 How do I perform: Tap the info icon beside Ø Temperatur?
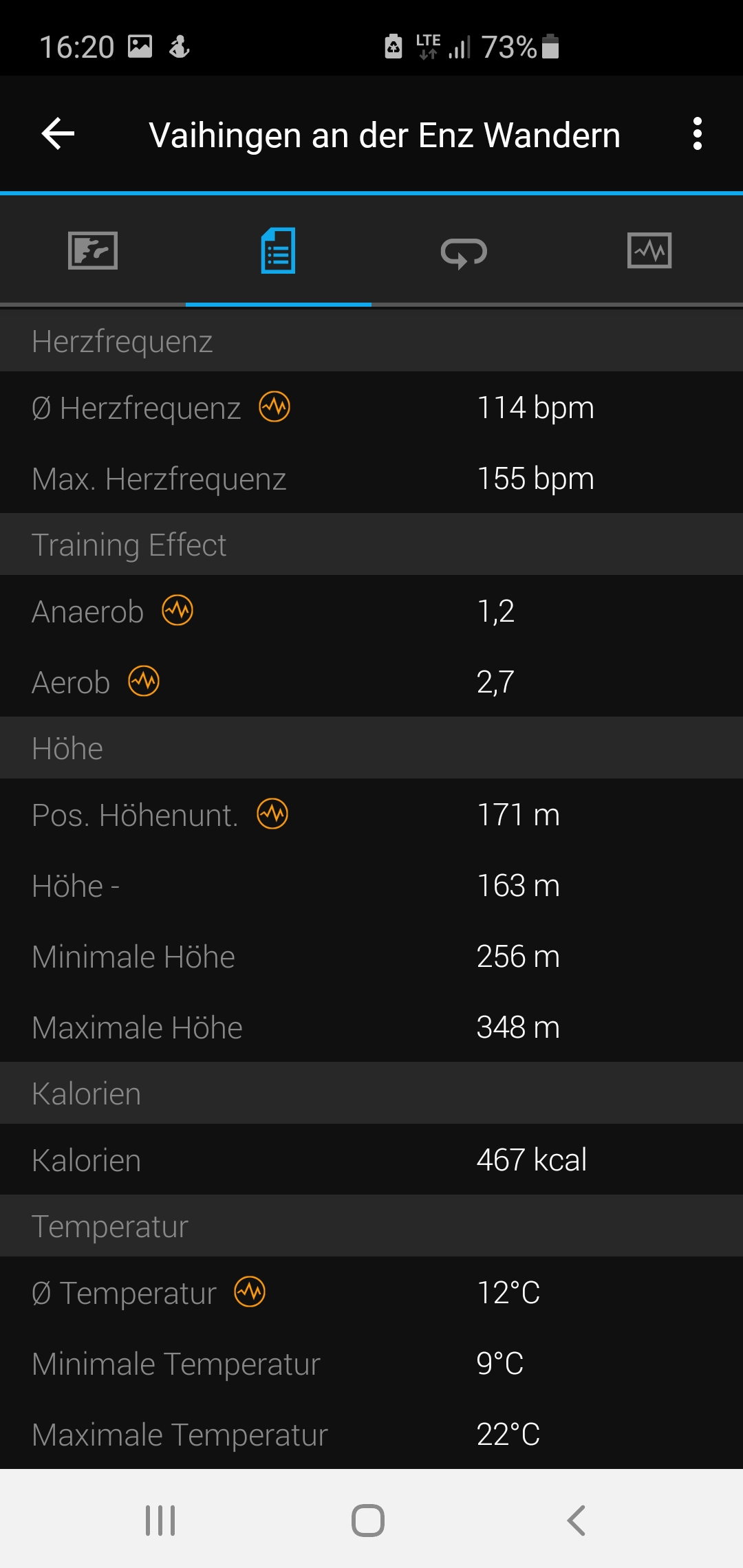point(250,1292)
